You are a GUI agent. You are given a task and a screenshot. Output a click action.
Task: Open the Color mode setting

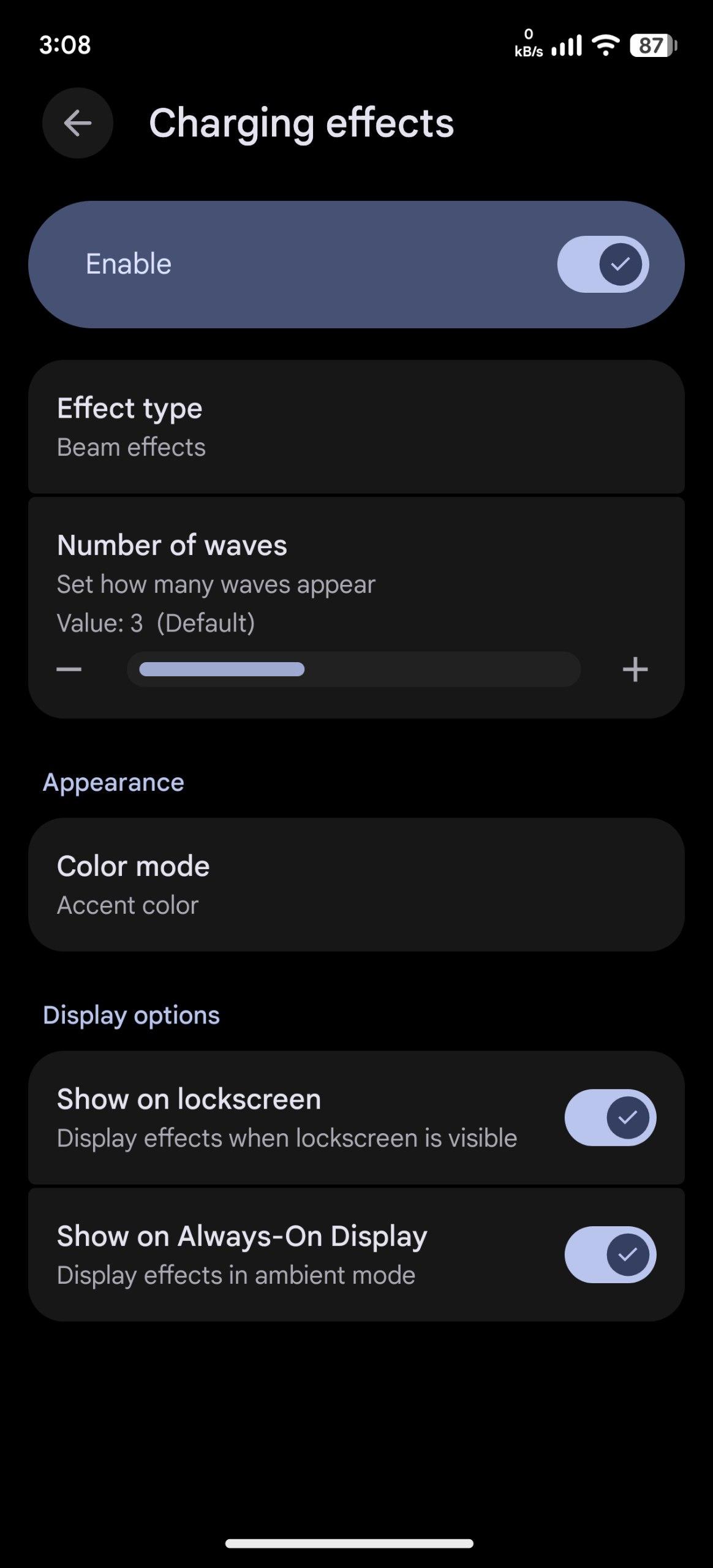356,884
